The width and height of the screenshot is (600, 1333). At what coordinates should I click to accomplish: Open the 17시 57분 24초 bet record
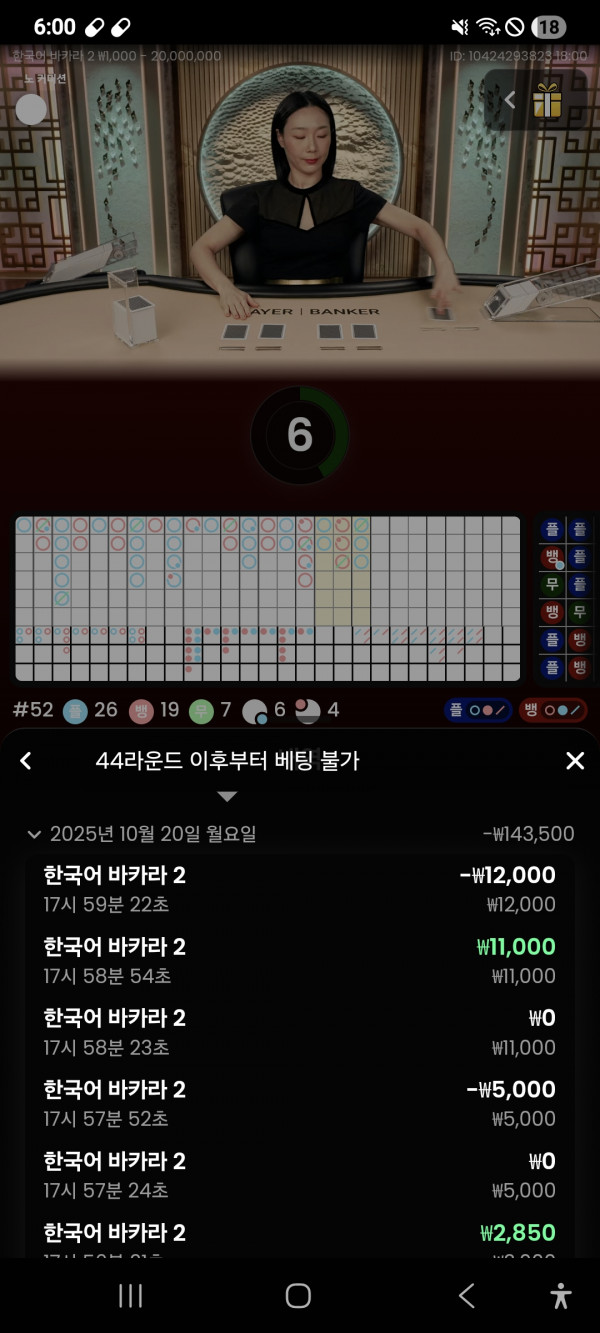point(300,1174)
